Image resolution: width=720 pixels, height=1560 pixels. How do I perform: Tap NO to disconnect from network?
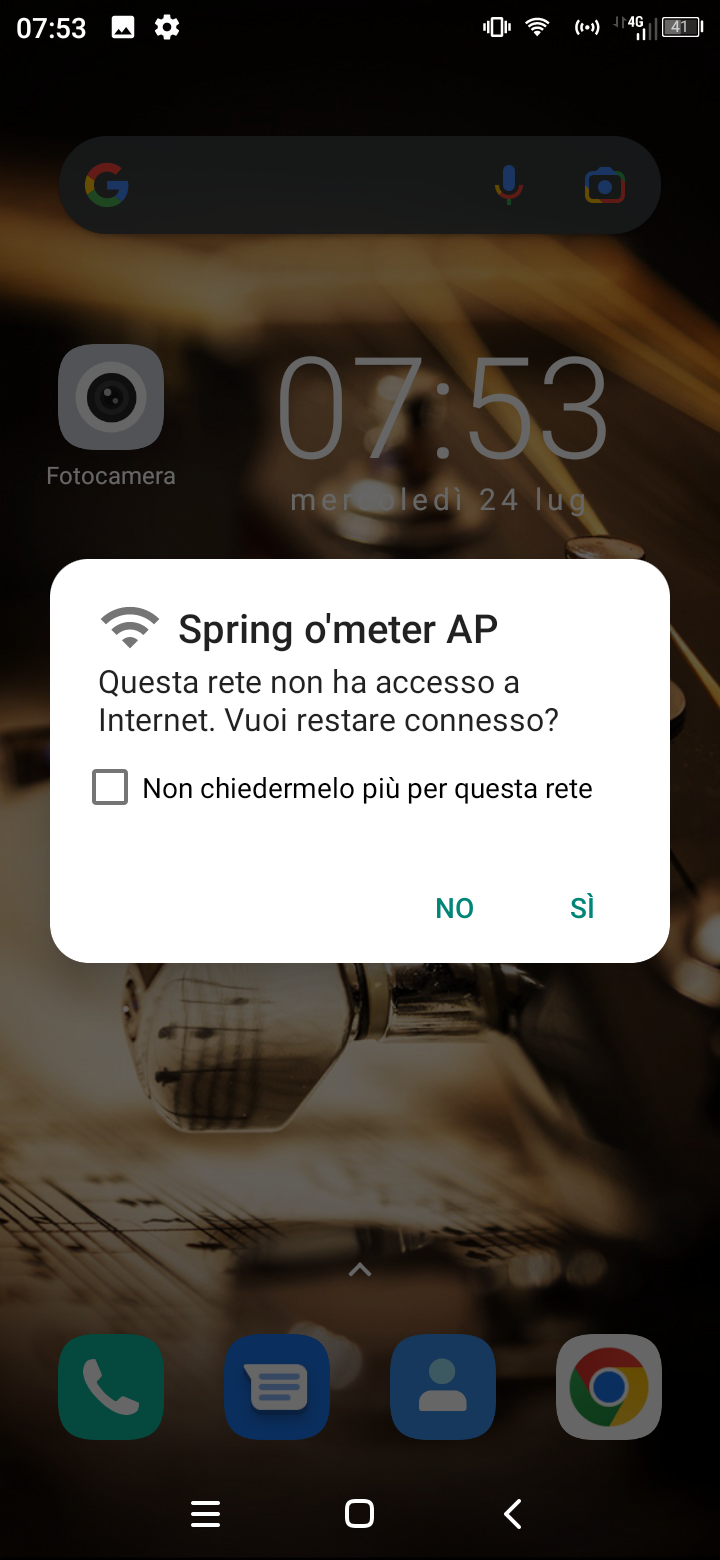tap(454, 908)
